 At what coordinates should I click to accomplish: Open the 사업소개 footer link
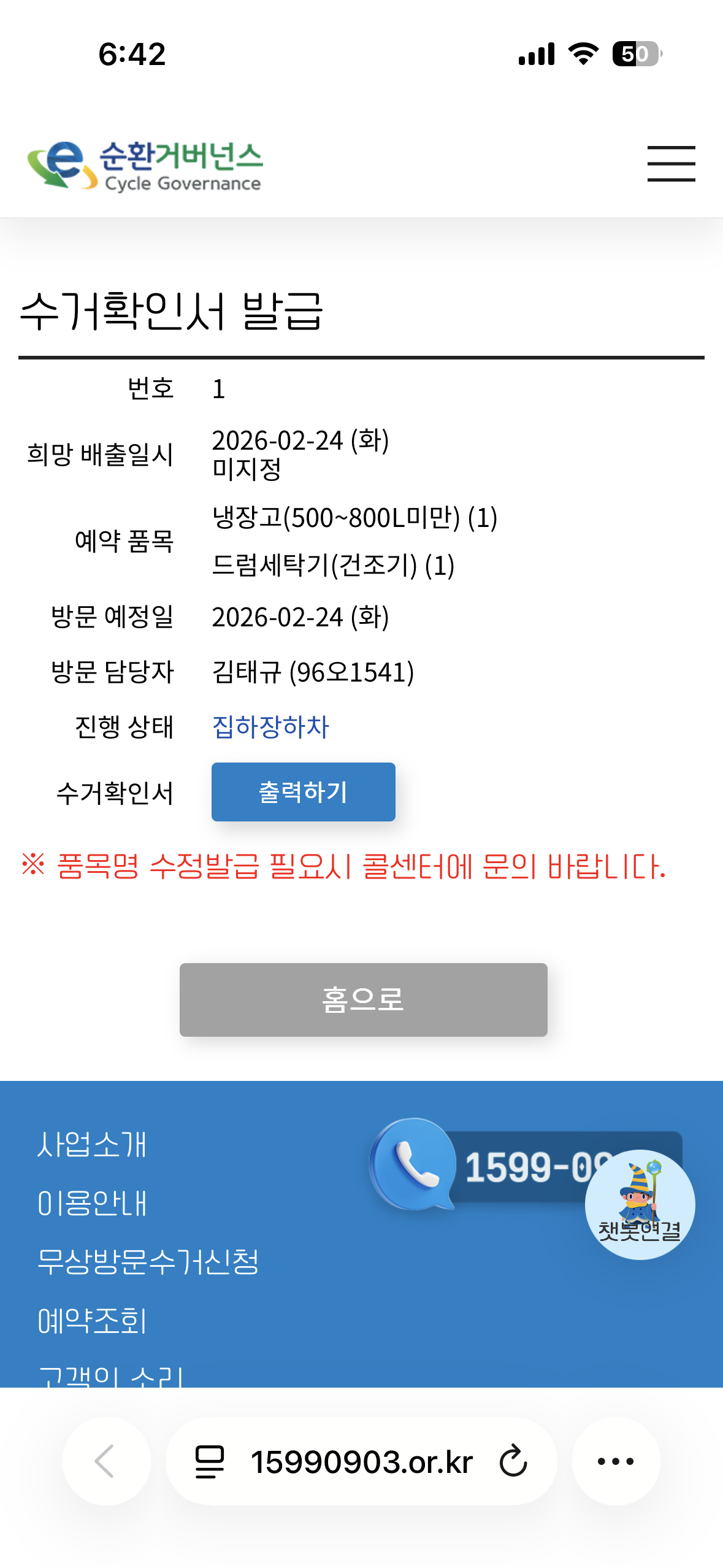[x=92, y=1145]
